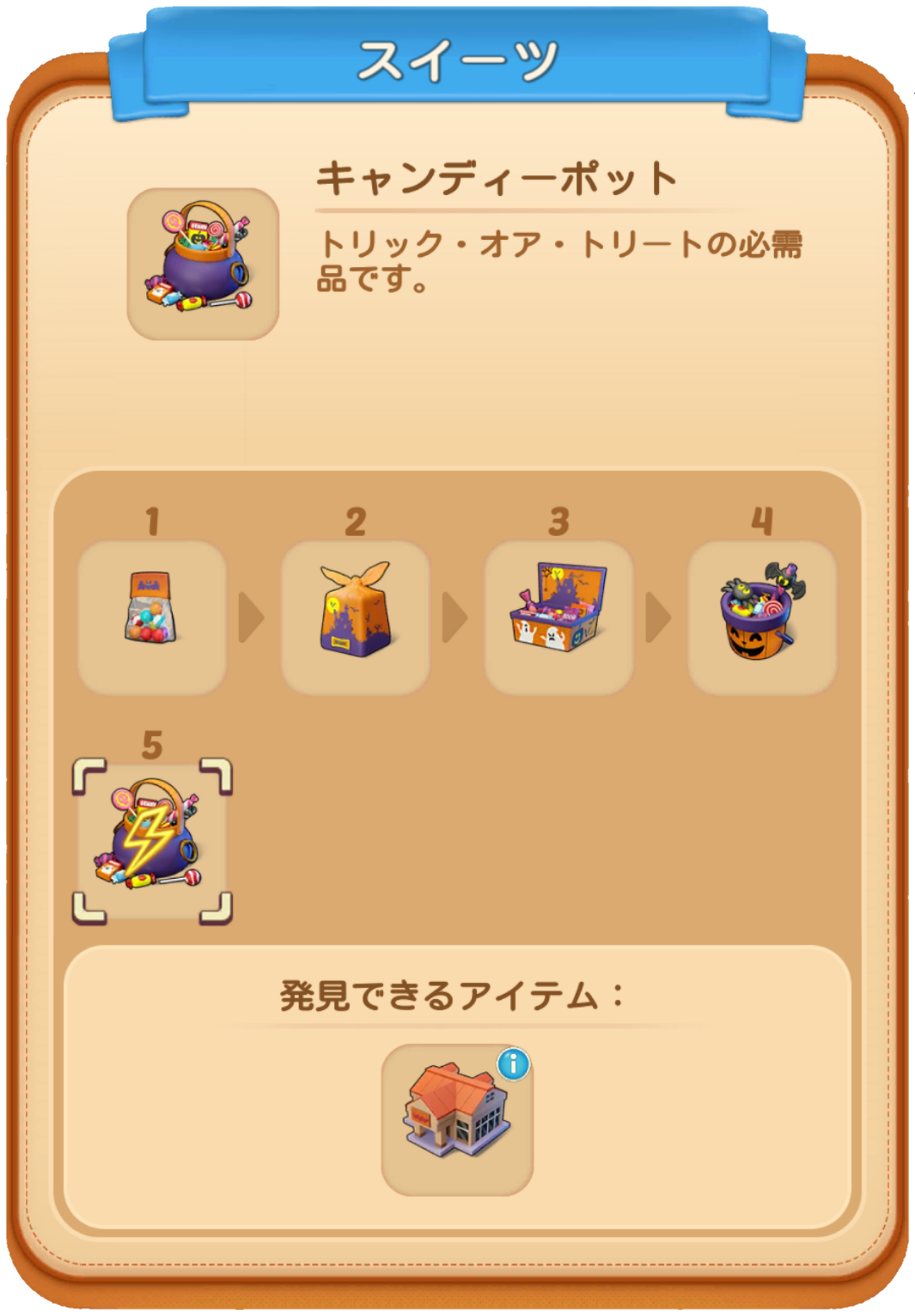Select level 1 candy bag item
This screenshot has height=1316, width=915.
click(152, 617)
